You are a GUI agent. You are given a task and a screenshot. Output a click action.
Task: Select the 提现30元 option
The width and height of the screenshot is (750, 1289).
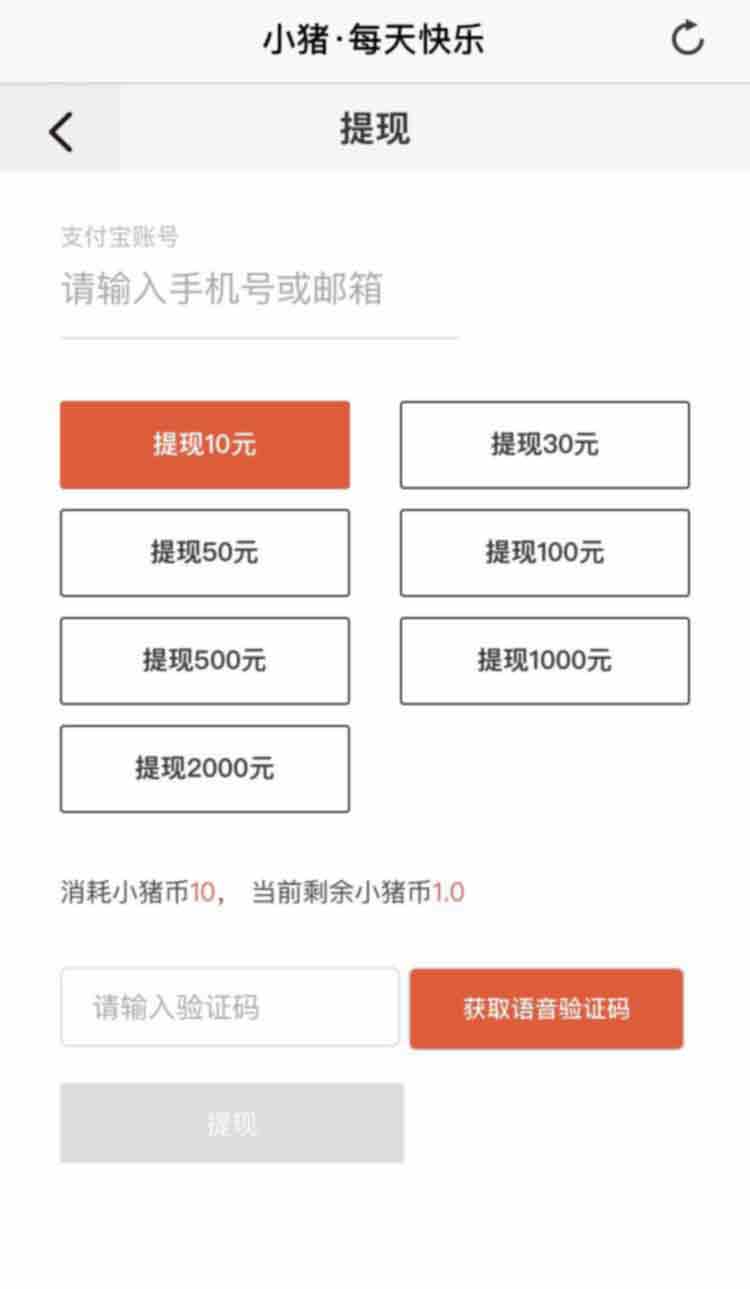pyautogui.click(x=545, y=445)
